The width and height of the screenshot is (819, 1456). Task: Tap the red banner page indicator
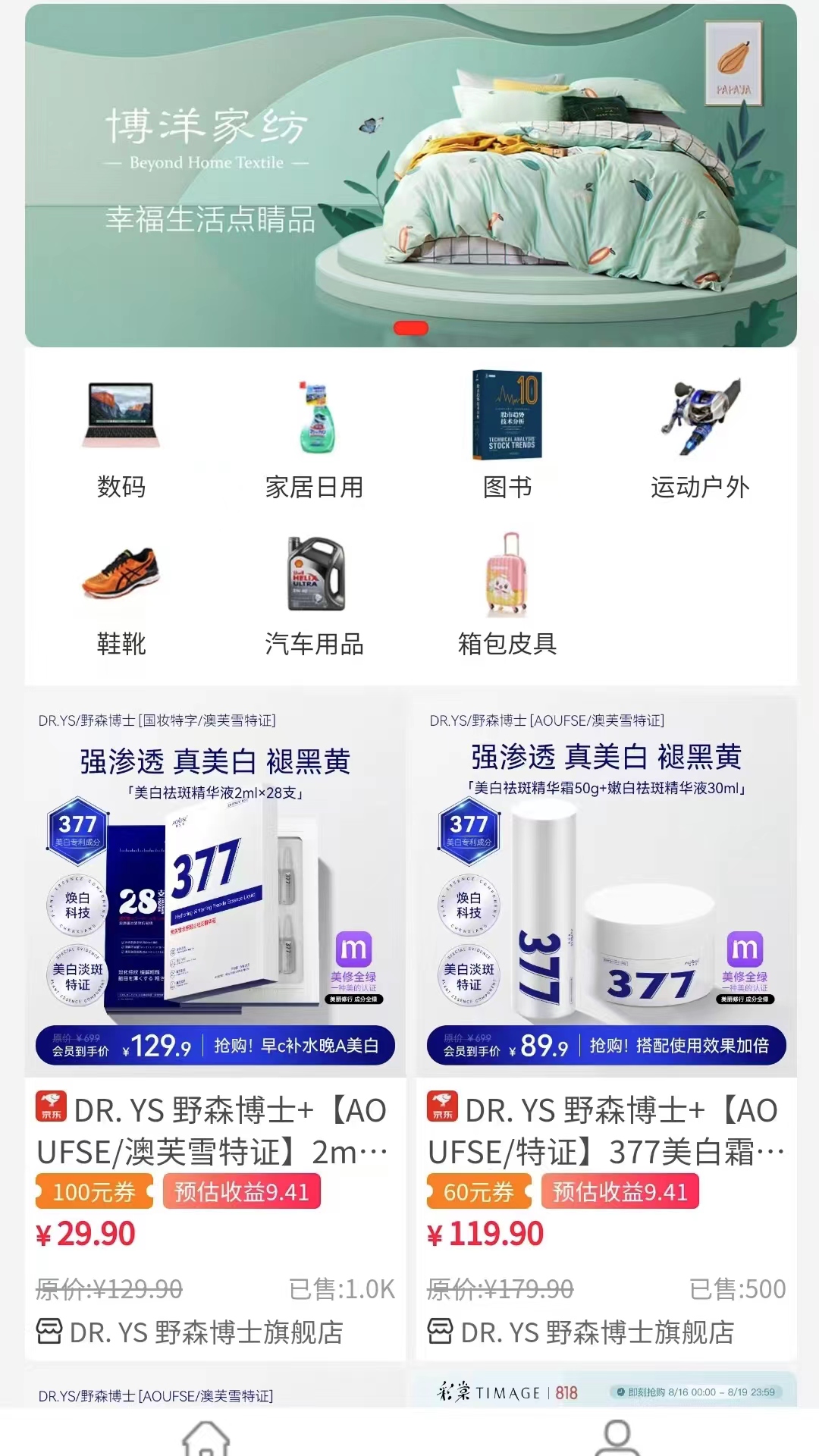click(411, 328)
